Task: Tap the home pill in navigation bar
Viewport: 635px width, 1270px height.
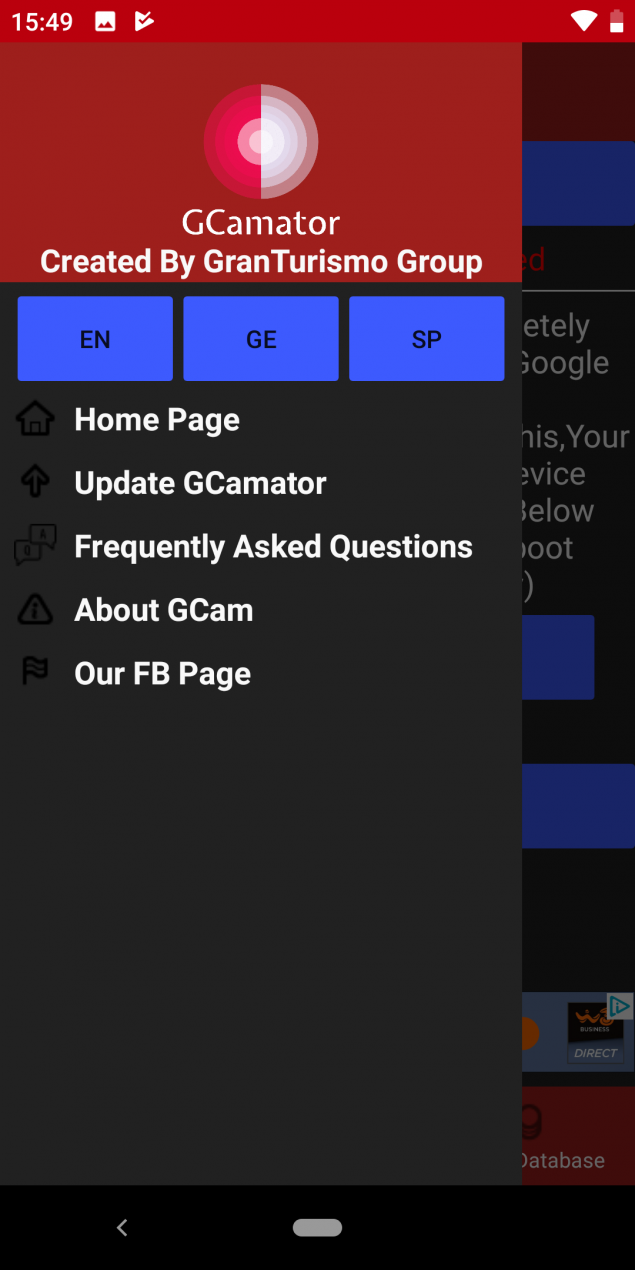Action: click(x=318, y=1227)
